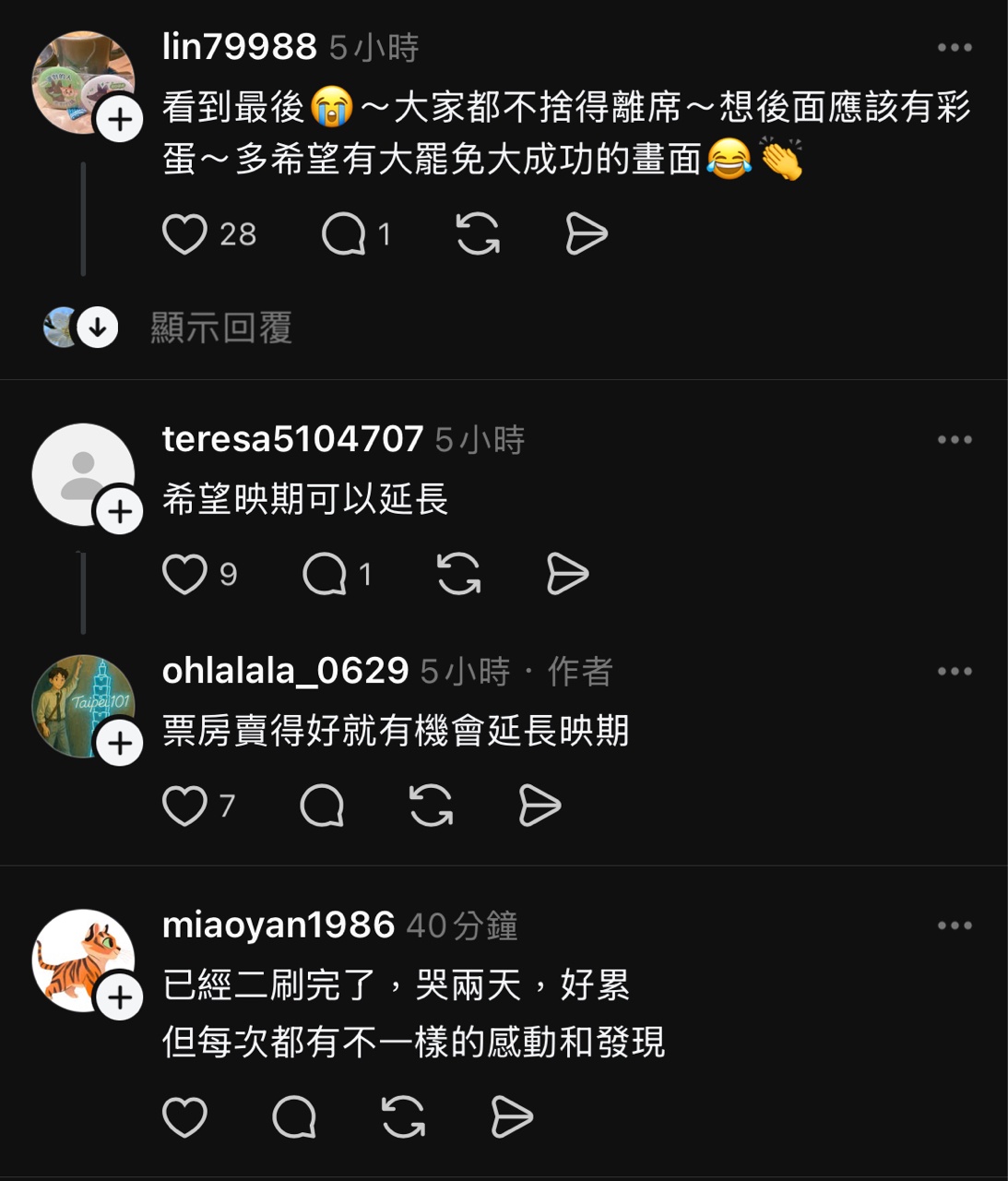The height and width of the screenshot is (1181, 1008).
Task: Open replies on teresa5104707's comment
Action: pos(325,574)
